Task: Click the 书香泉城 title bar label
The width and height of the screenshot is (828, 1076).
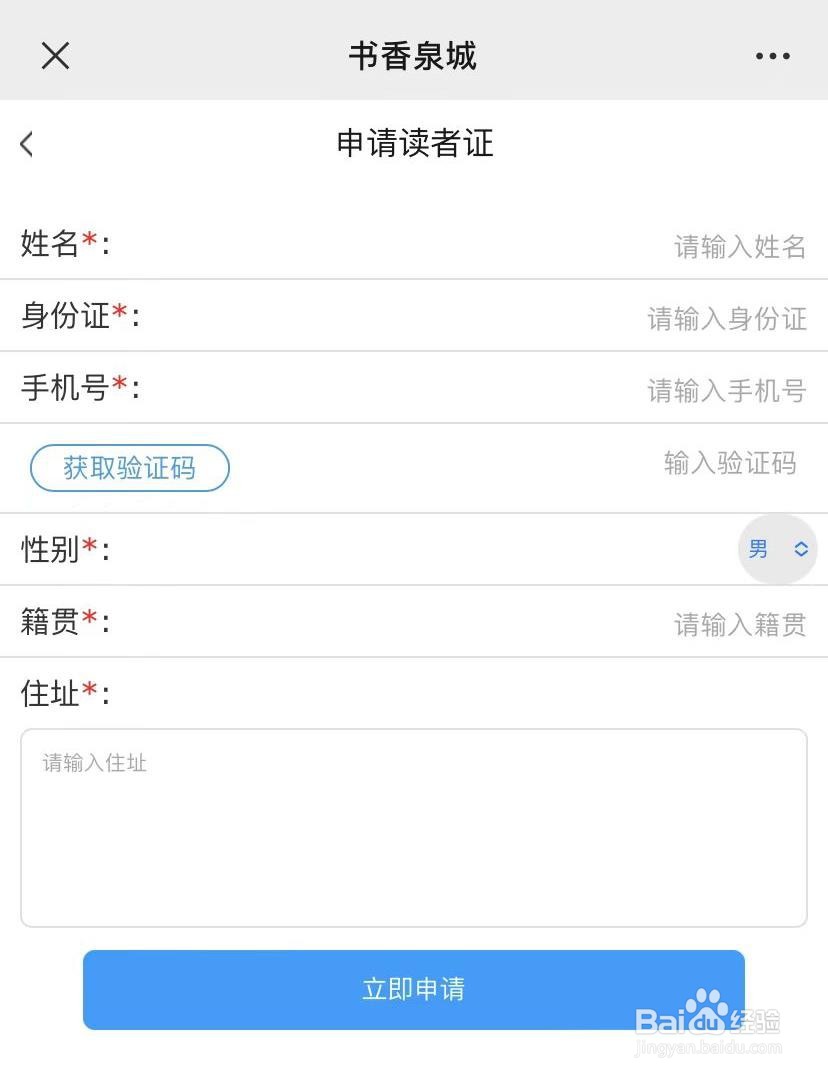Action: tap(414, 55)
